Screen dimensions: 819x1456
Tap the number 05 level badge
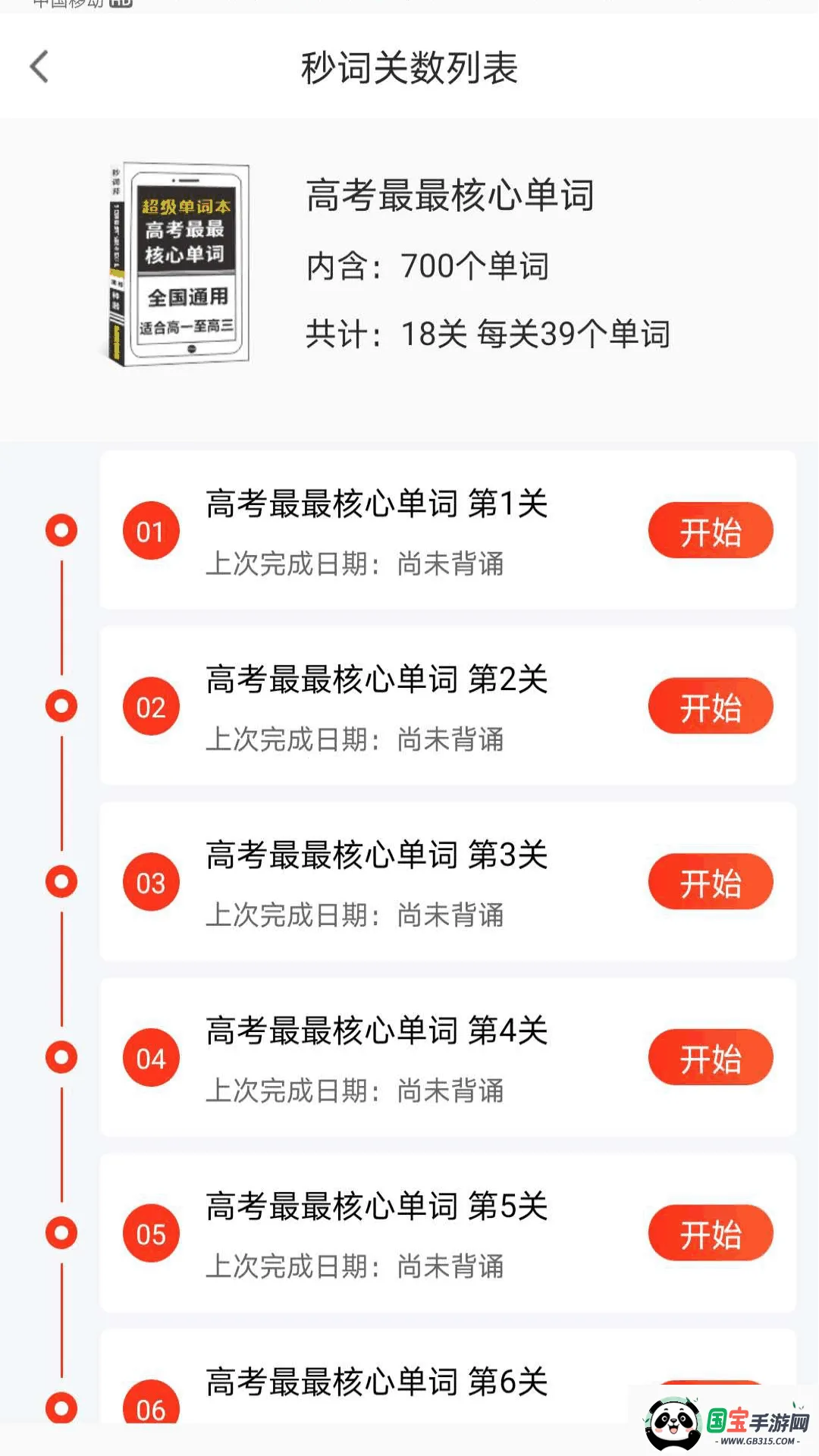pyautogui.click(x=150, y=1232)
